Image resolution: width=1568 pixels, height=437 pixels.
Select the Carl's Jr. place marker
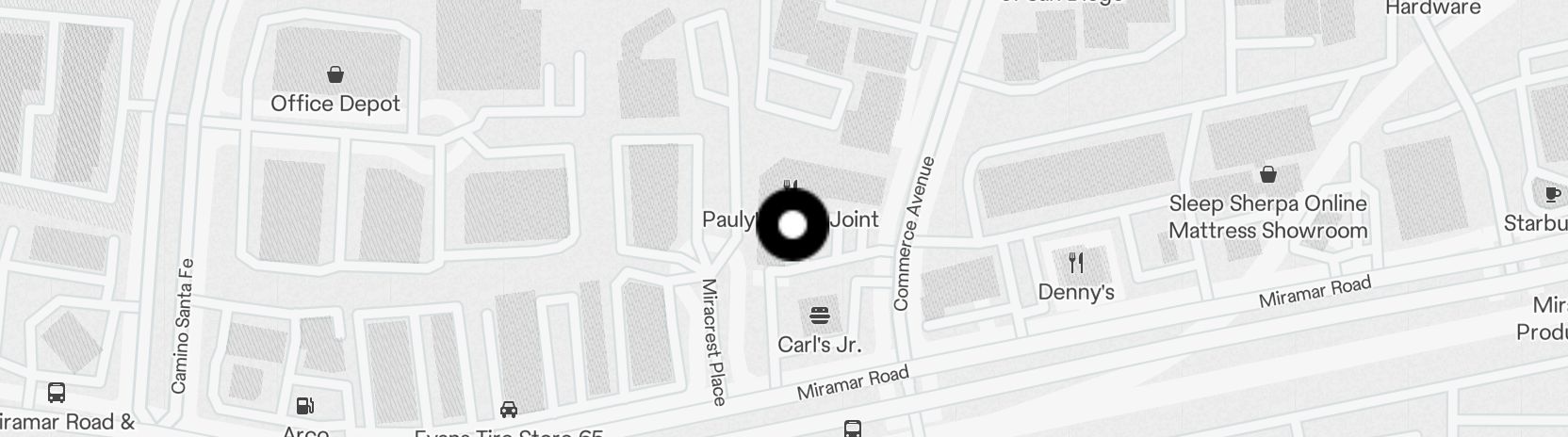coord(819,315)
